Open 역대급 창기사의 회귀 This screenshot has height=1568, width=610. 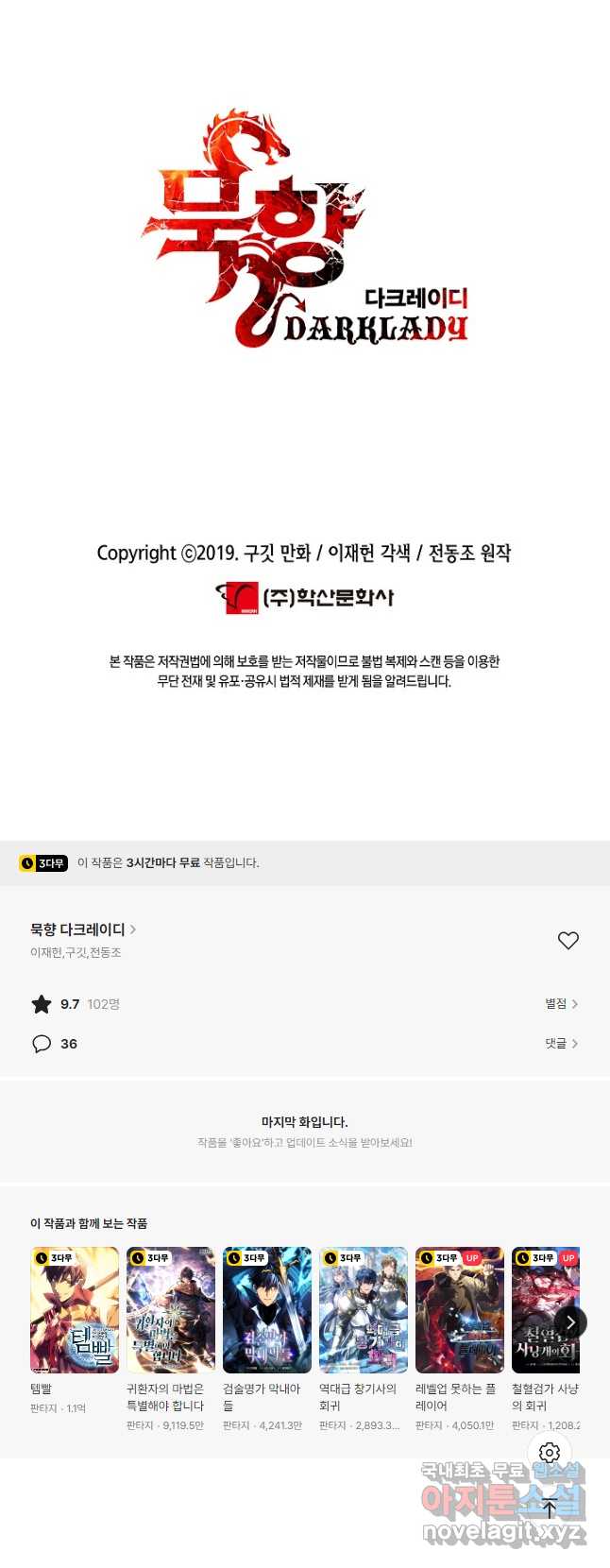[364, 1309]
